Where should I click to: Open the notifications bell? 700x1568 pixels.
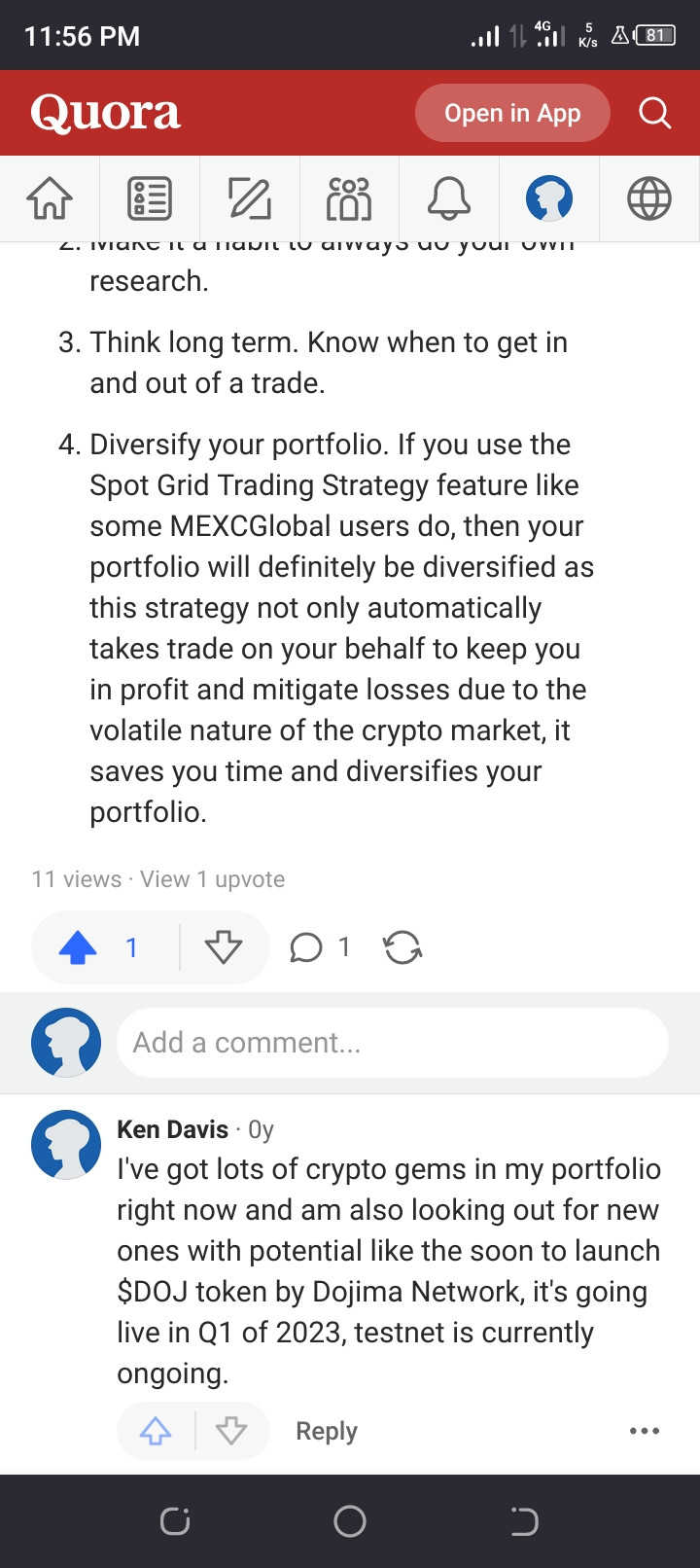pos(449,198)
